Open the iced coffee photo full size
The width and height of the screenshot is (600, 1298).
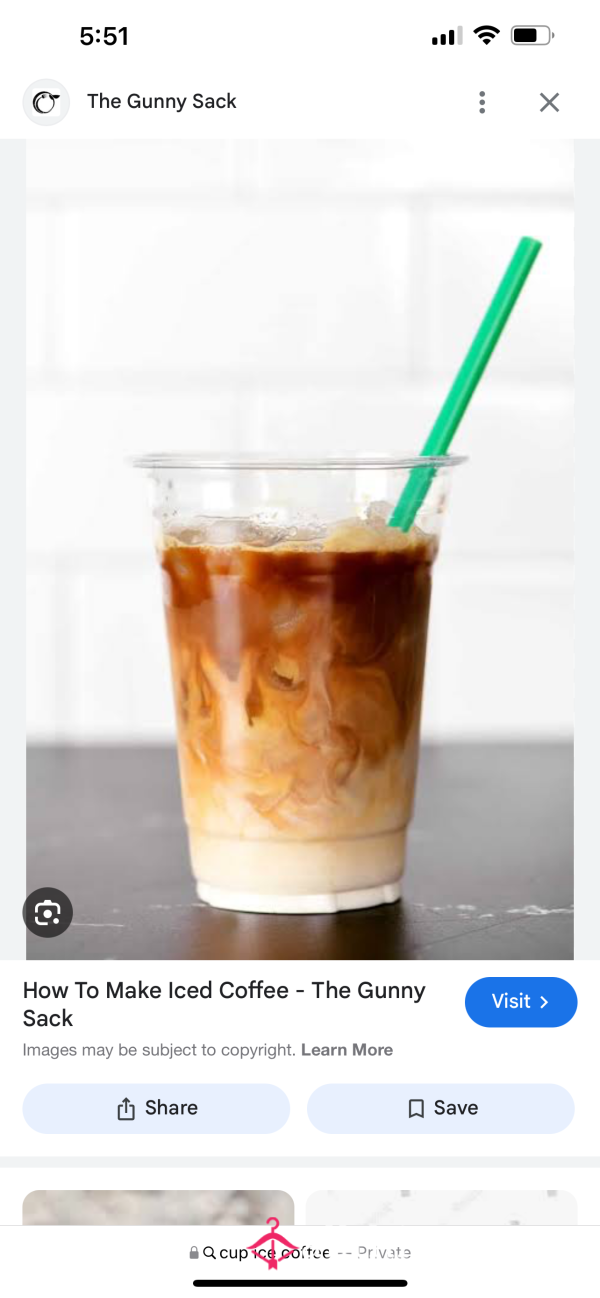pos(300,550)
